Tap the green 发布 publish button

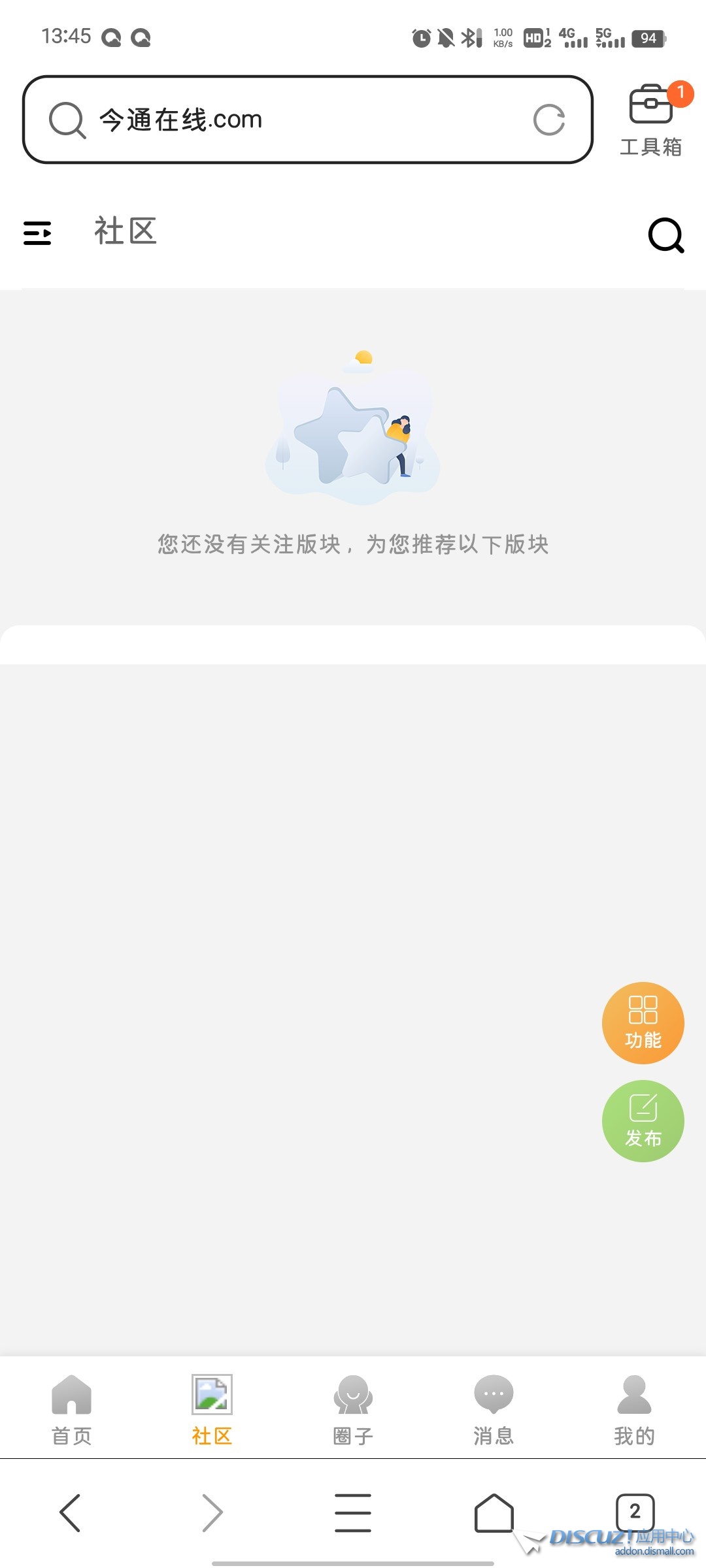pos(643,1120)
